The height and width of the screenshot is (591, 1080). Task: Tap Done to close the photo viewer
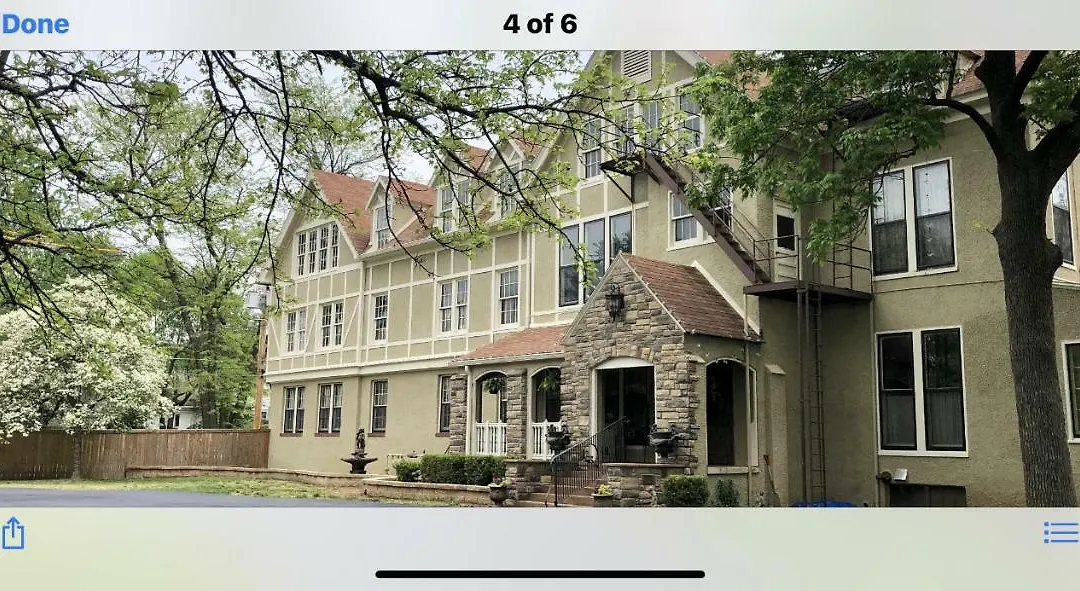pos(36,24)
